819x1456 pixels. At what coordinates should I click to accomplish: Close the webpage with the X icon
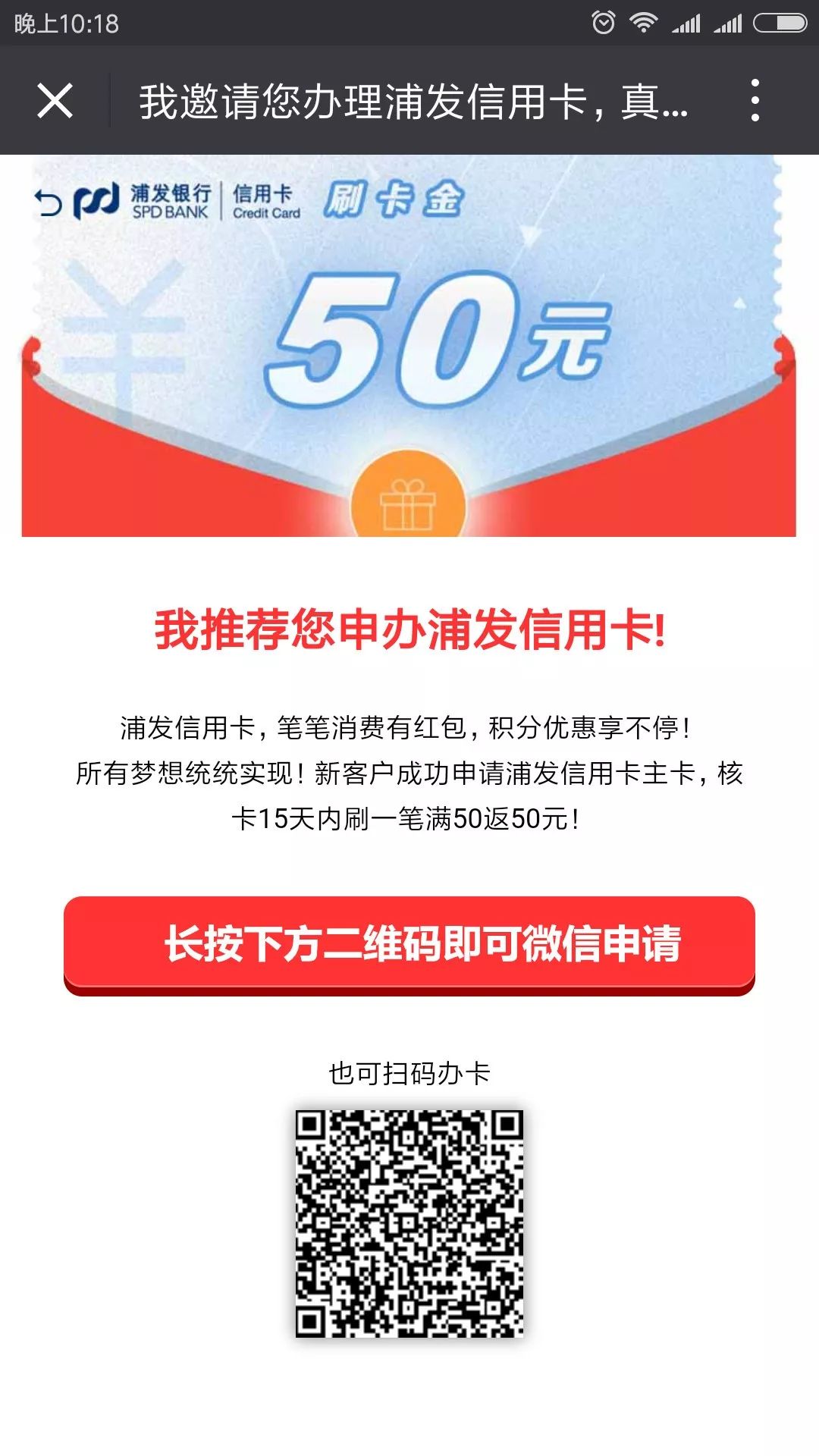(55, 100)
